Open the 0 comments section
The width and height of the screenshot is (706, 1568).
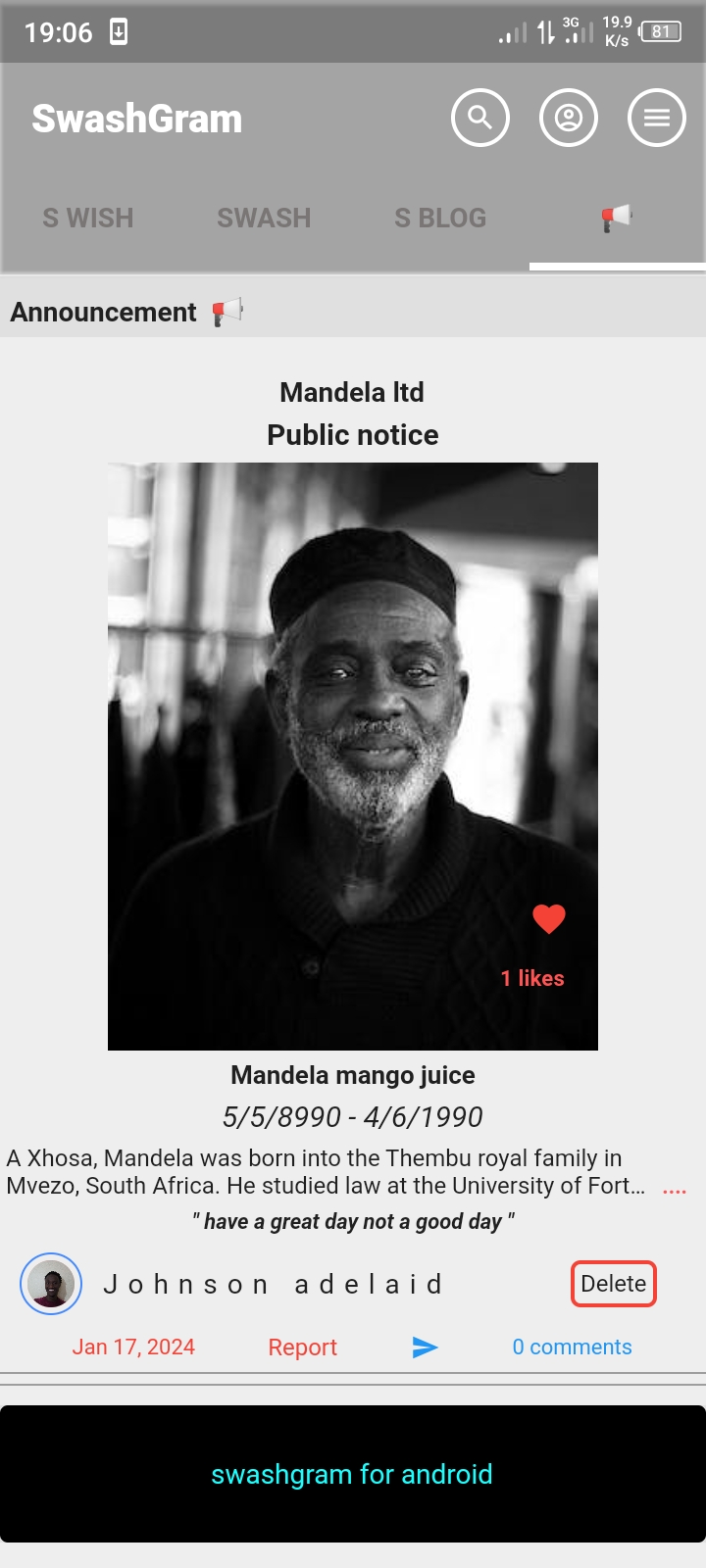pos(572,1347)
